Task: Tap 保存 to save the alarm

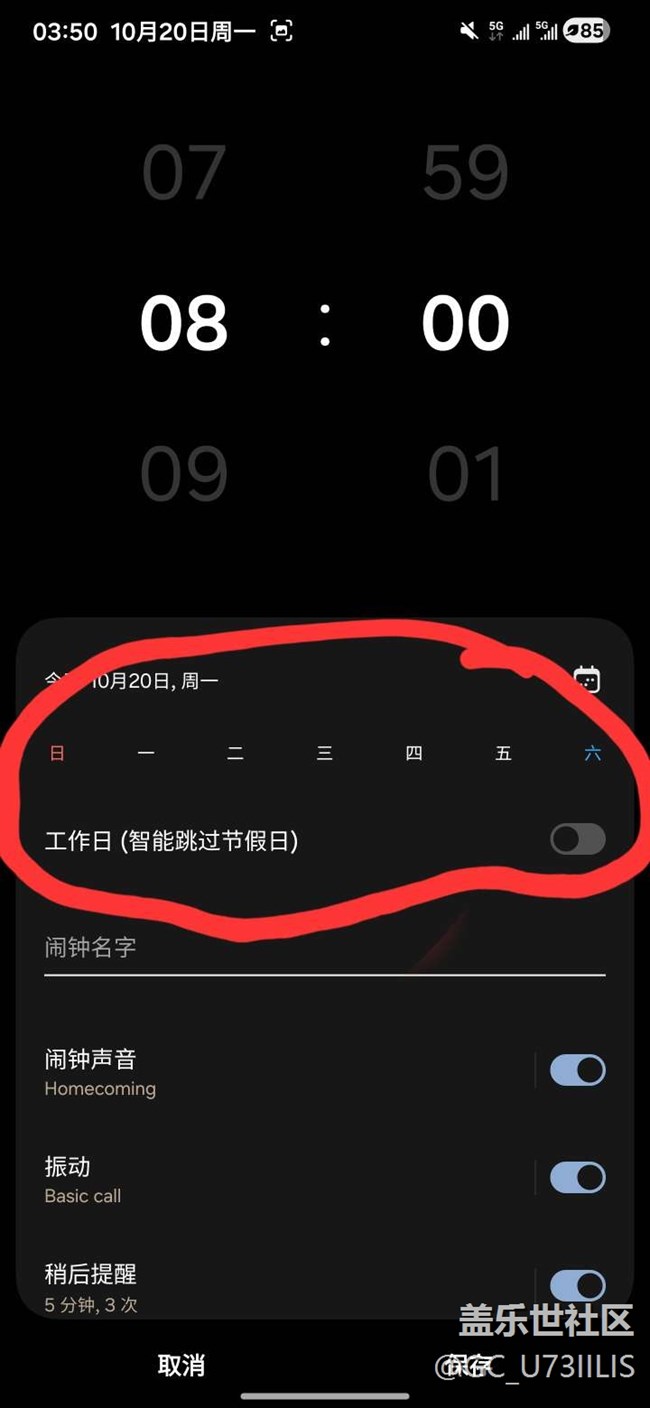Action: point(468,1366)
